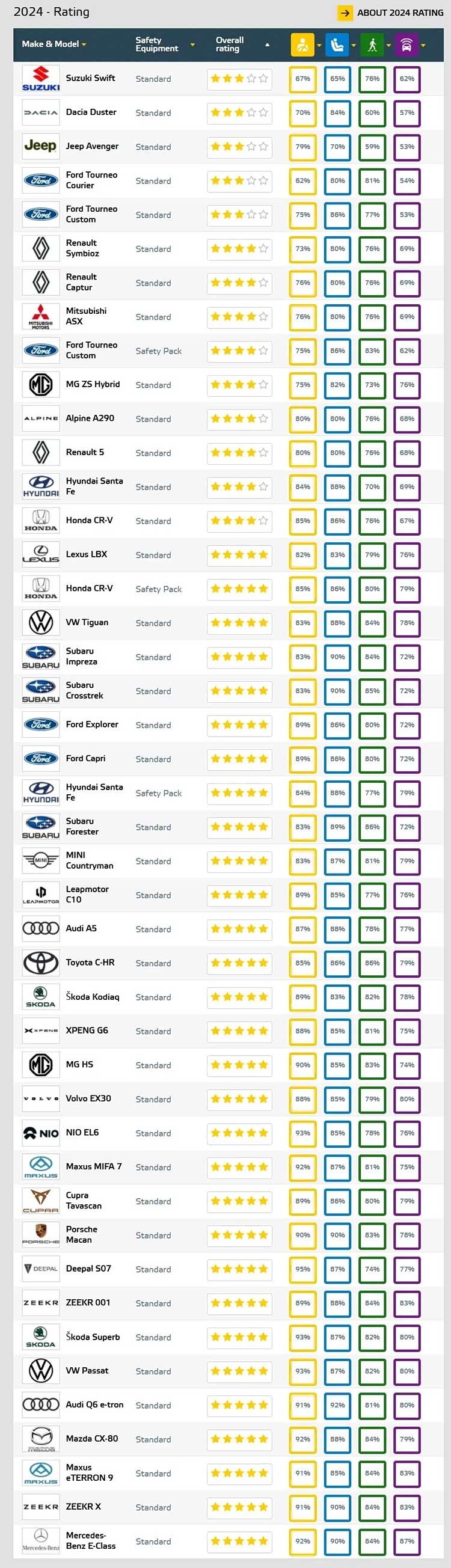This screenshot has width=451, height=1568.
Task: Select the Lexus LBX entry
Action: [x=86, y=554]
